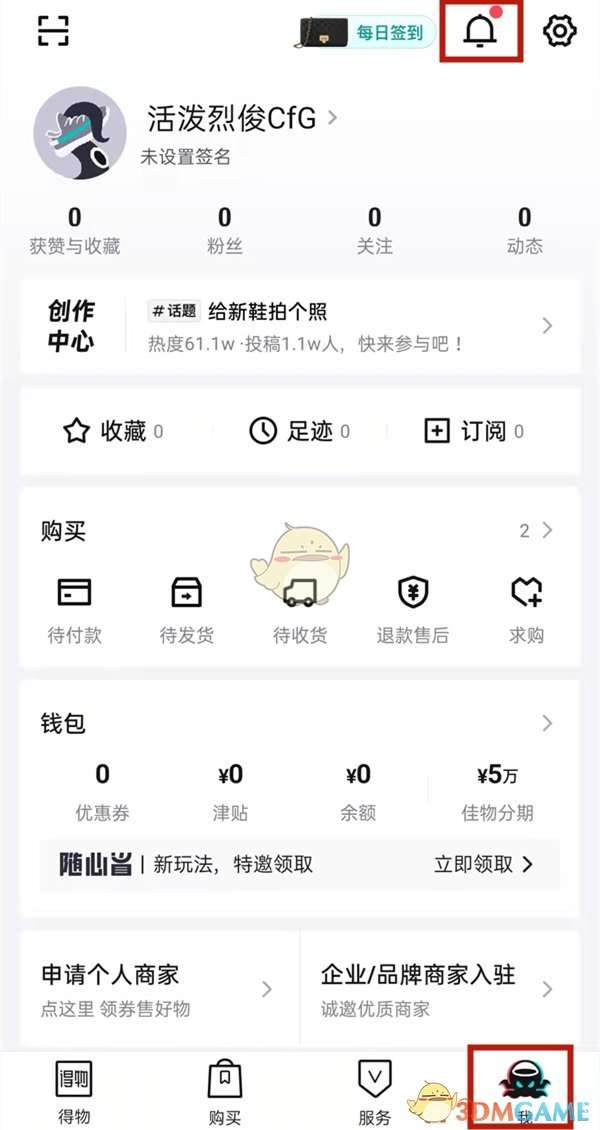Switch to the 购买 tab

[224, 1090]
